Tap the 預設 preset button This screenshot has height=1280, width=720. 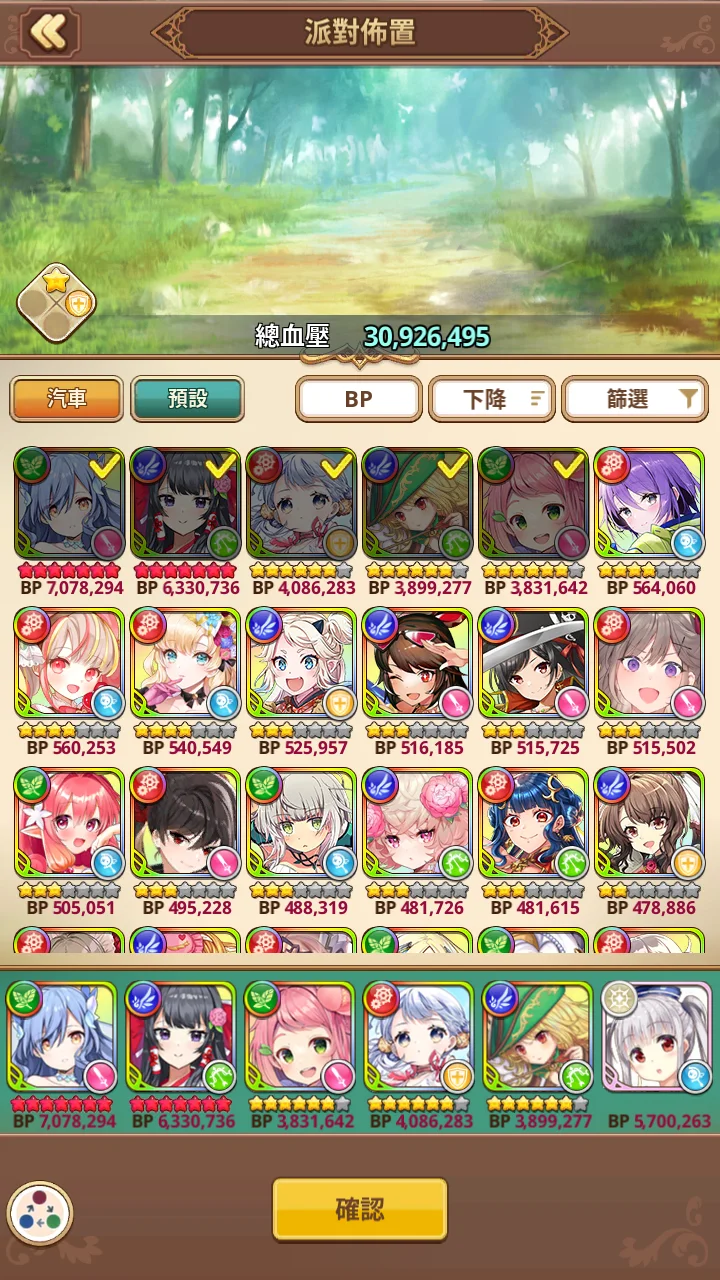click(187, 399)
